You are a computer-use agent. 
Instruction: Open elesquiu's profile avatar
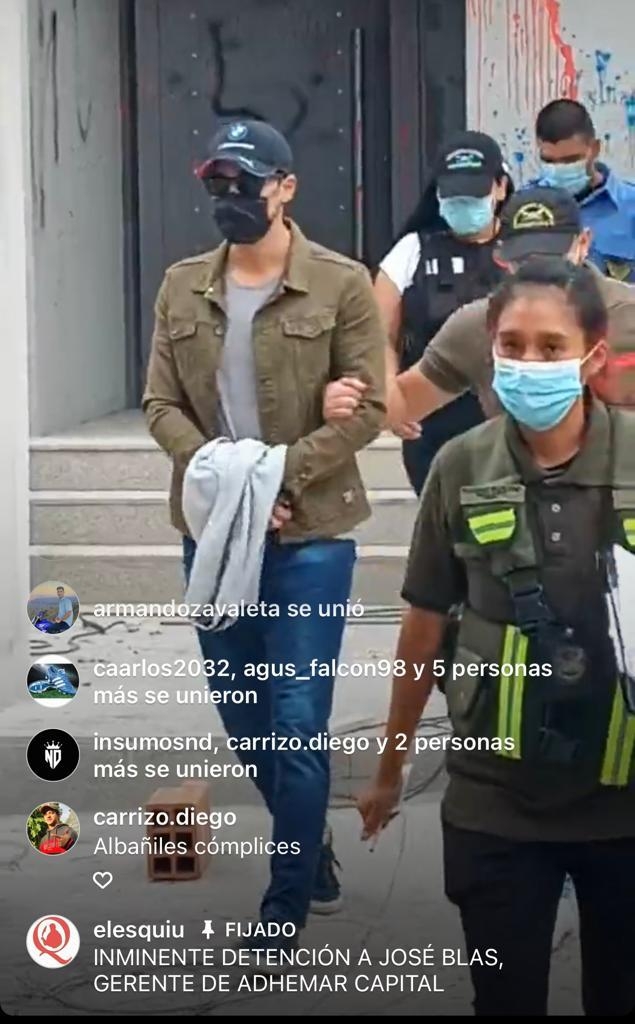(x=53, y=942)
